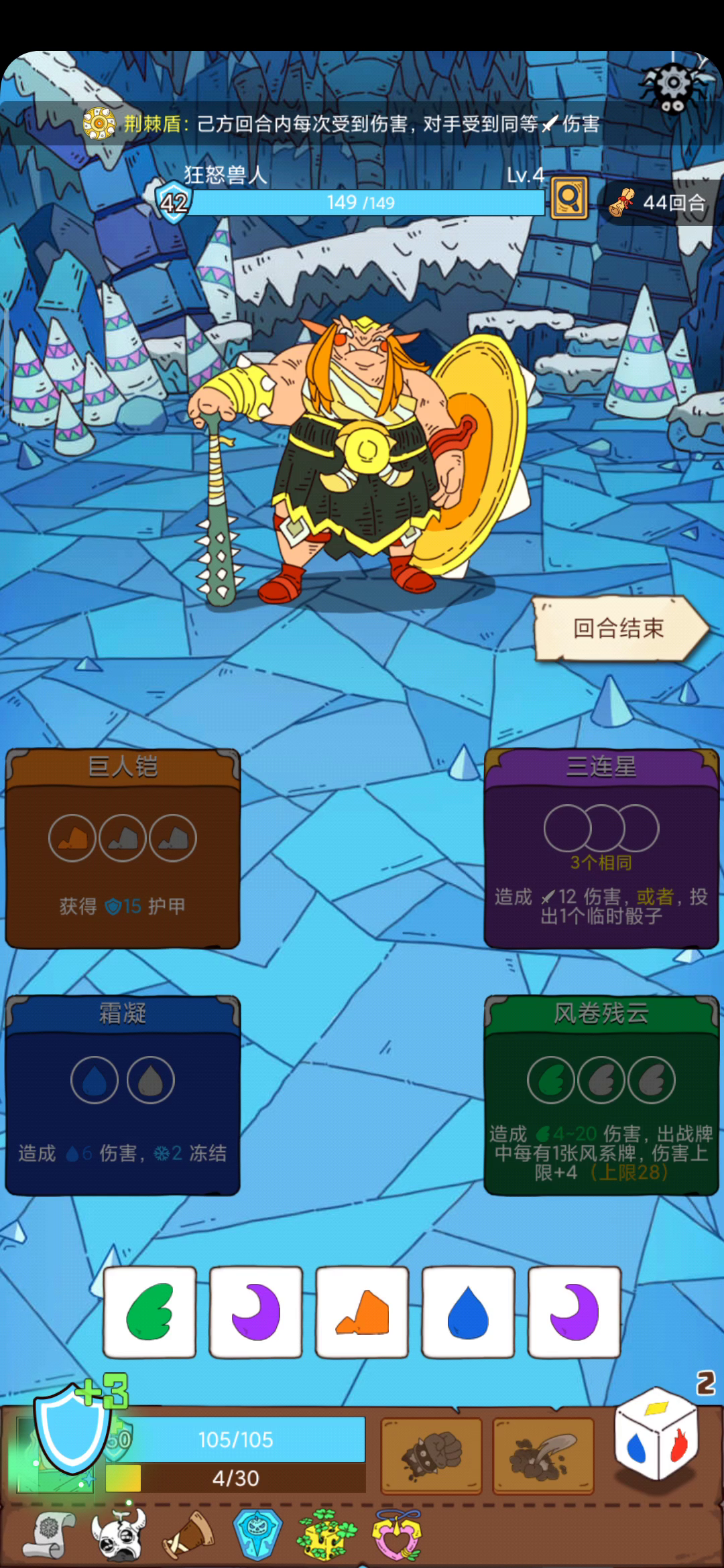Select the 三连星 skill card

click(x=601, y=848)
